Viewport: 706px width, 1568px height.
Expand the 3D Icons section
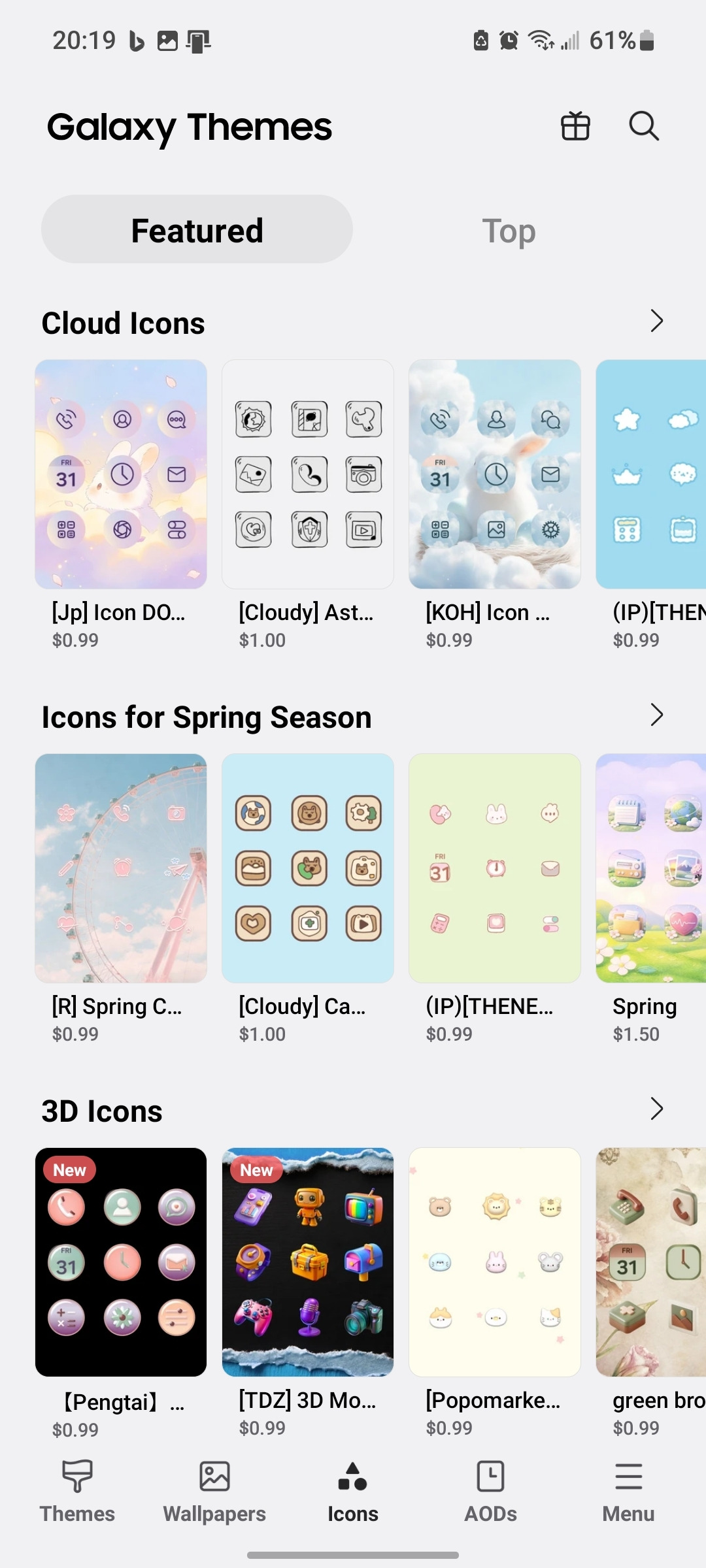coord(657,1109)
